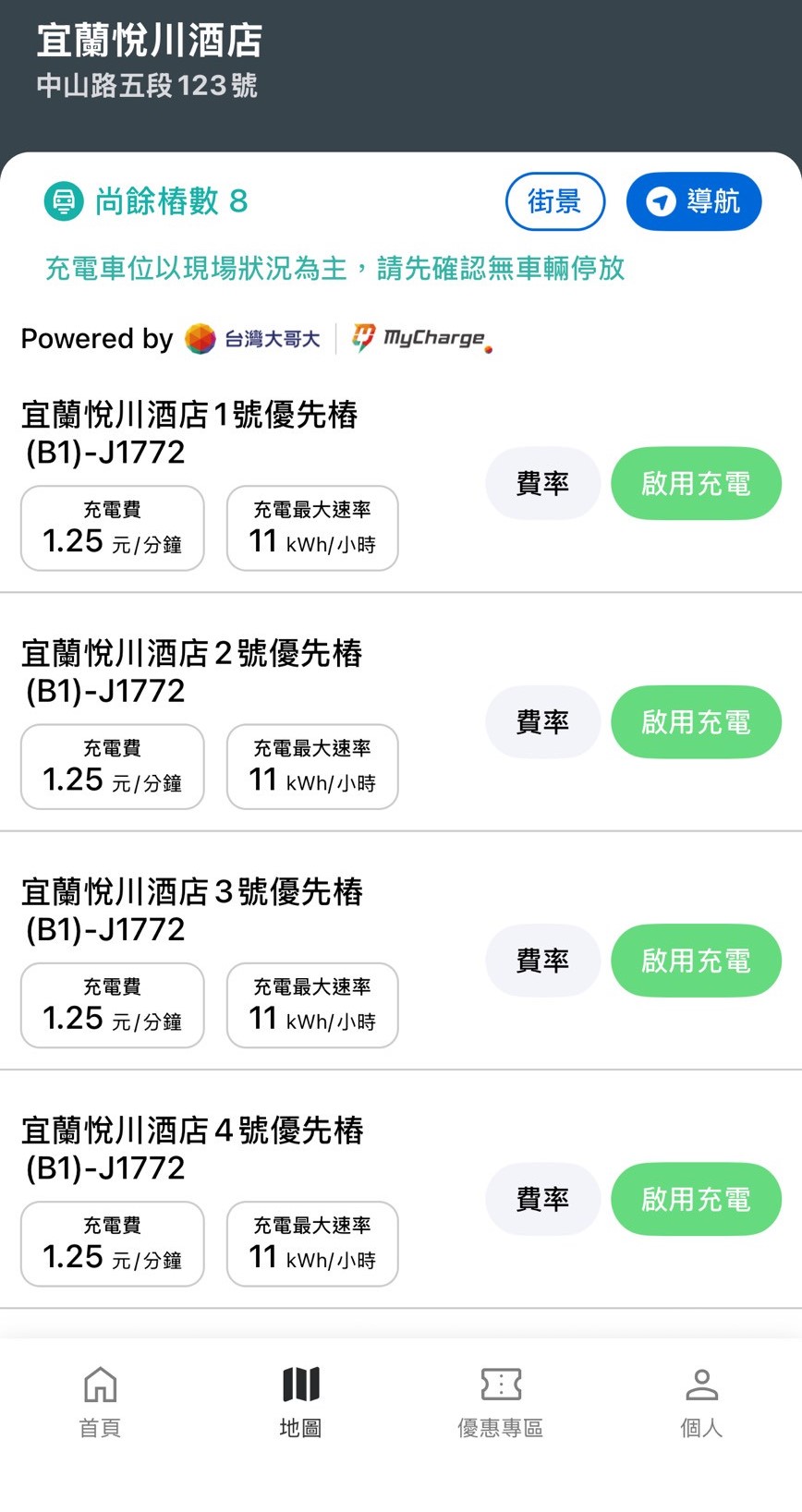Tap 啟用充電 for 4號優先樁
Image resolution: width=802 pixels, height=1512 pixels.
pyautogui.click(x=696, y=1199)
